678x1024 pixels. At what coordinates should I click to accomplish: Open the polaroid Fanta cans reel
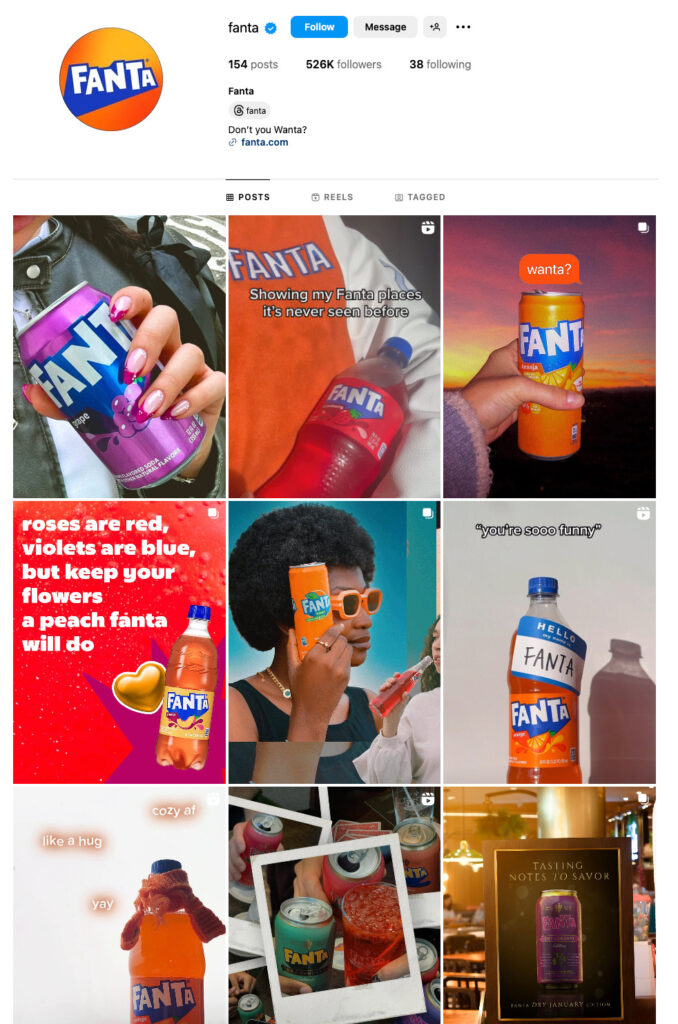333,905
